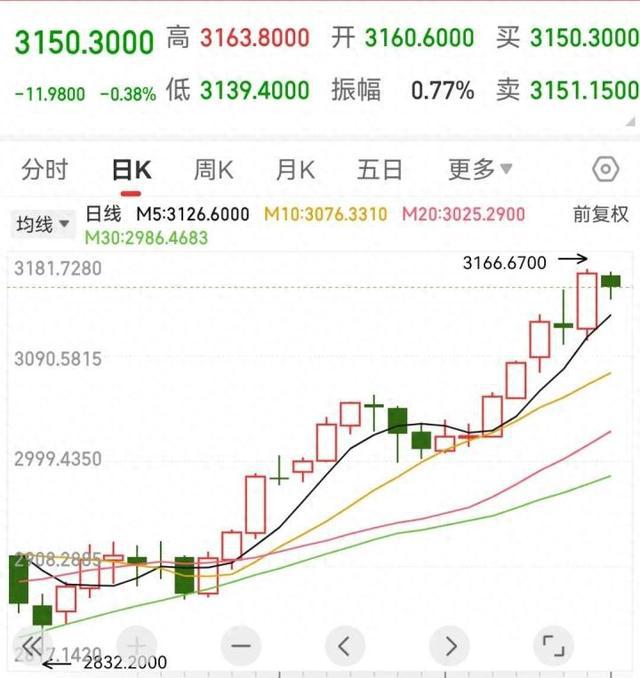Expand the 更多 dropdown
The image size is (640, 678).
click(x=480, y=170)
